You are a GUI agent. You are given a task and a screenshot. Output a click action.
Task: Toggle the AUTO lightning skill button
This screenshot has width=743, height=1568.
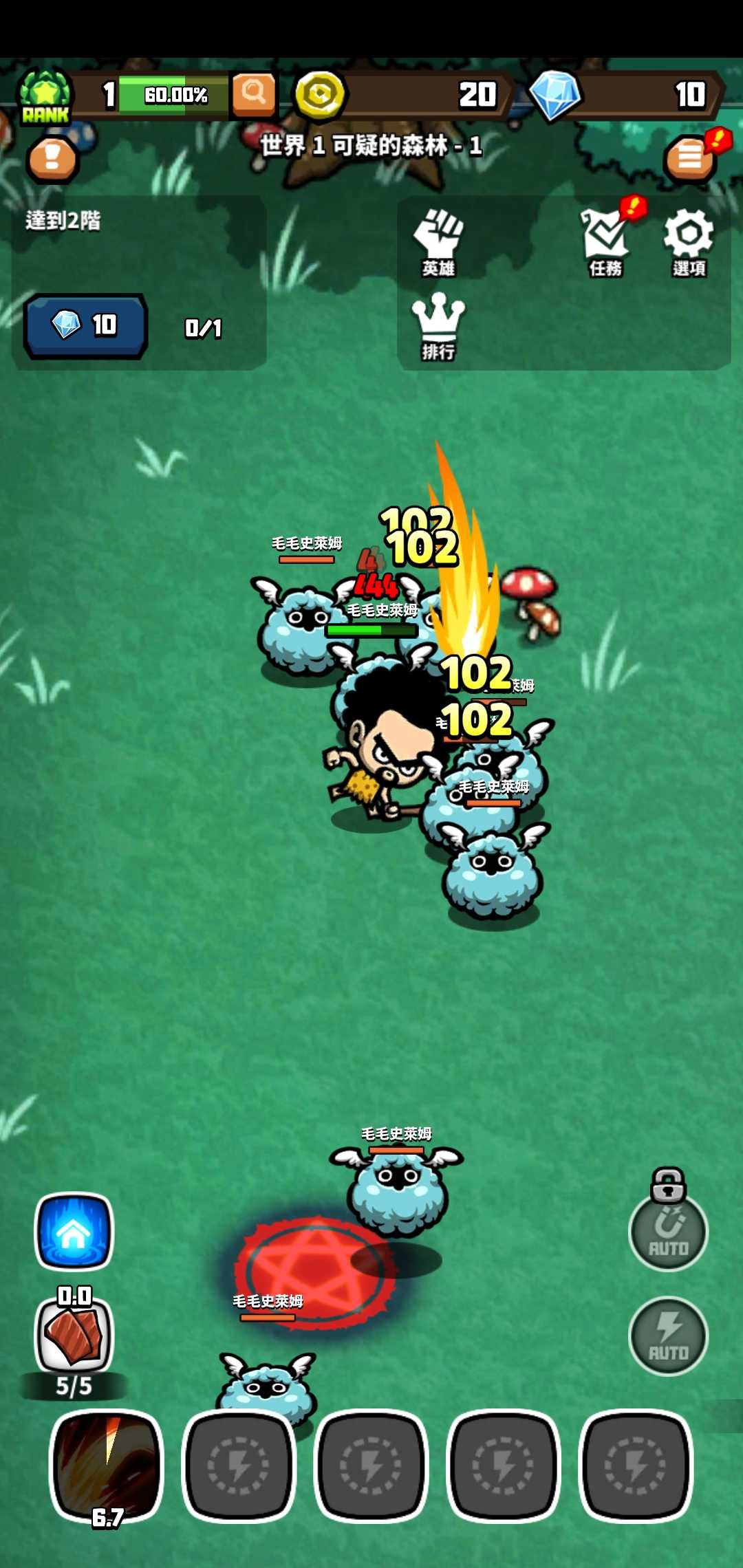668,1336
